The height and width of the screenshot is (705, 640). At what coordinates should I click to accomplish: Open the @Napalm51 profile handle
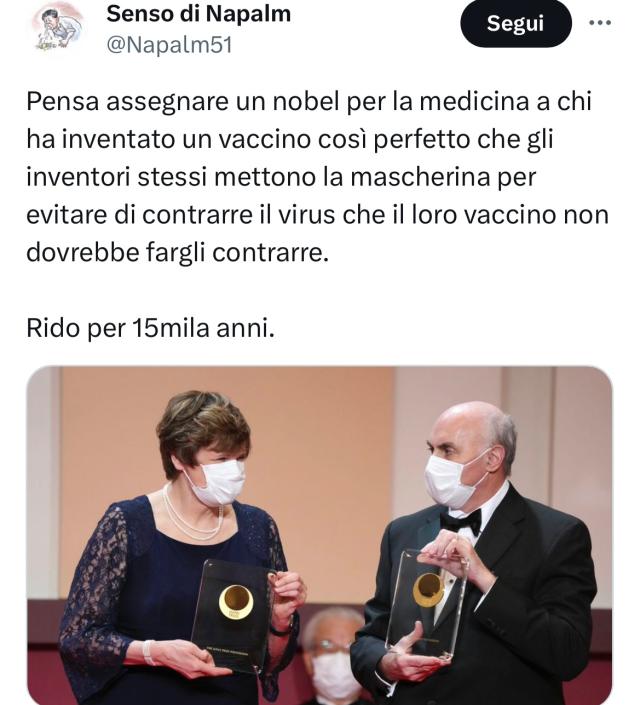pos(169,44)
